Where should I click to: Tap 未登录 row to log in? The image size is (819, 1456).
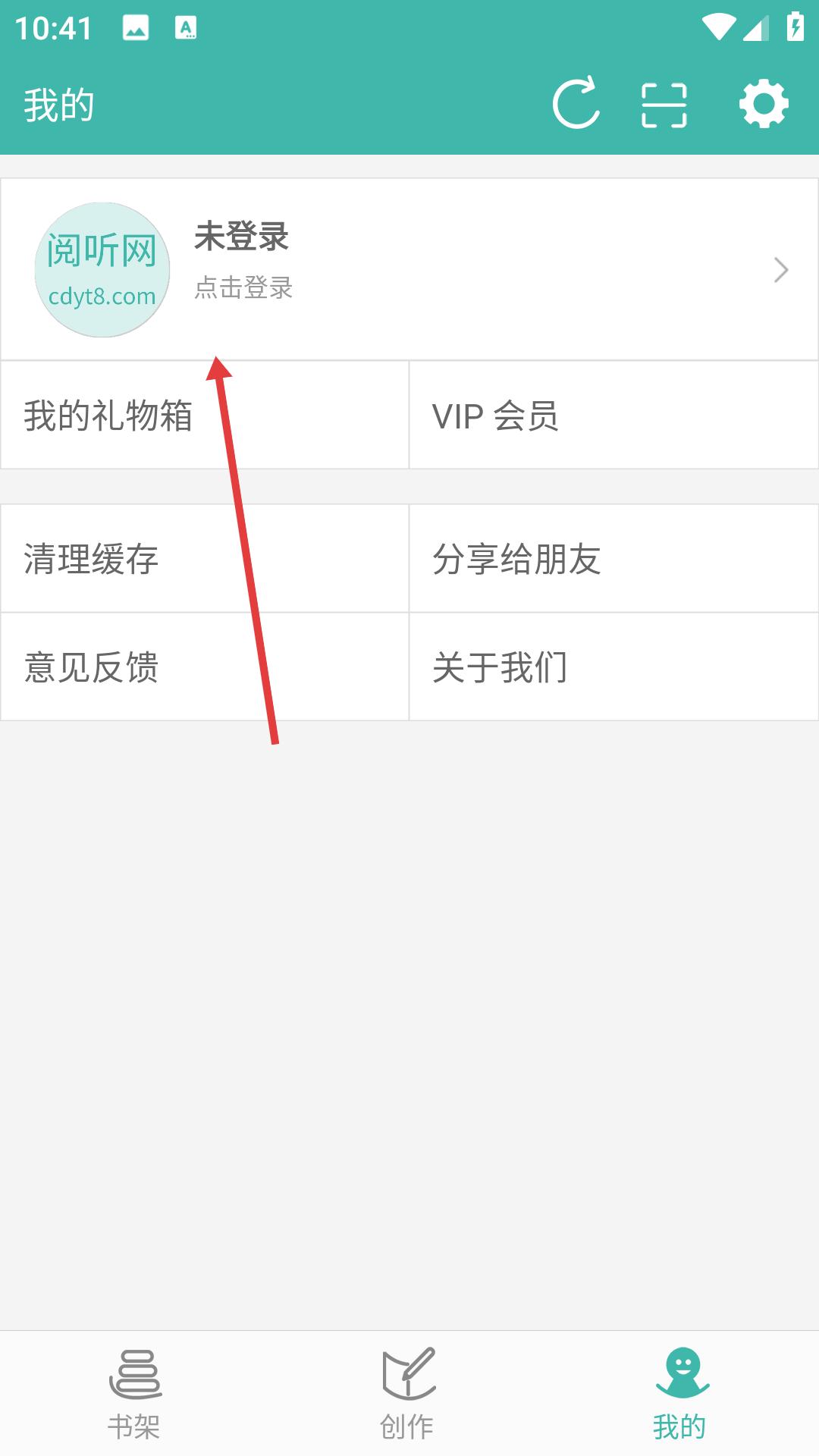(409, 269)
